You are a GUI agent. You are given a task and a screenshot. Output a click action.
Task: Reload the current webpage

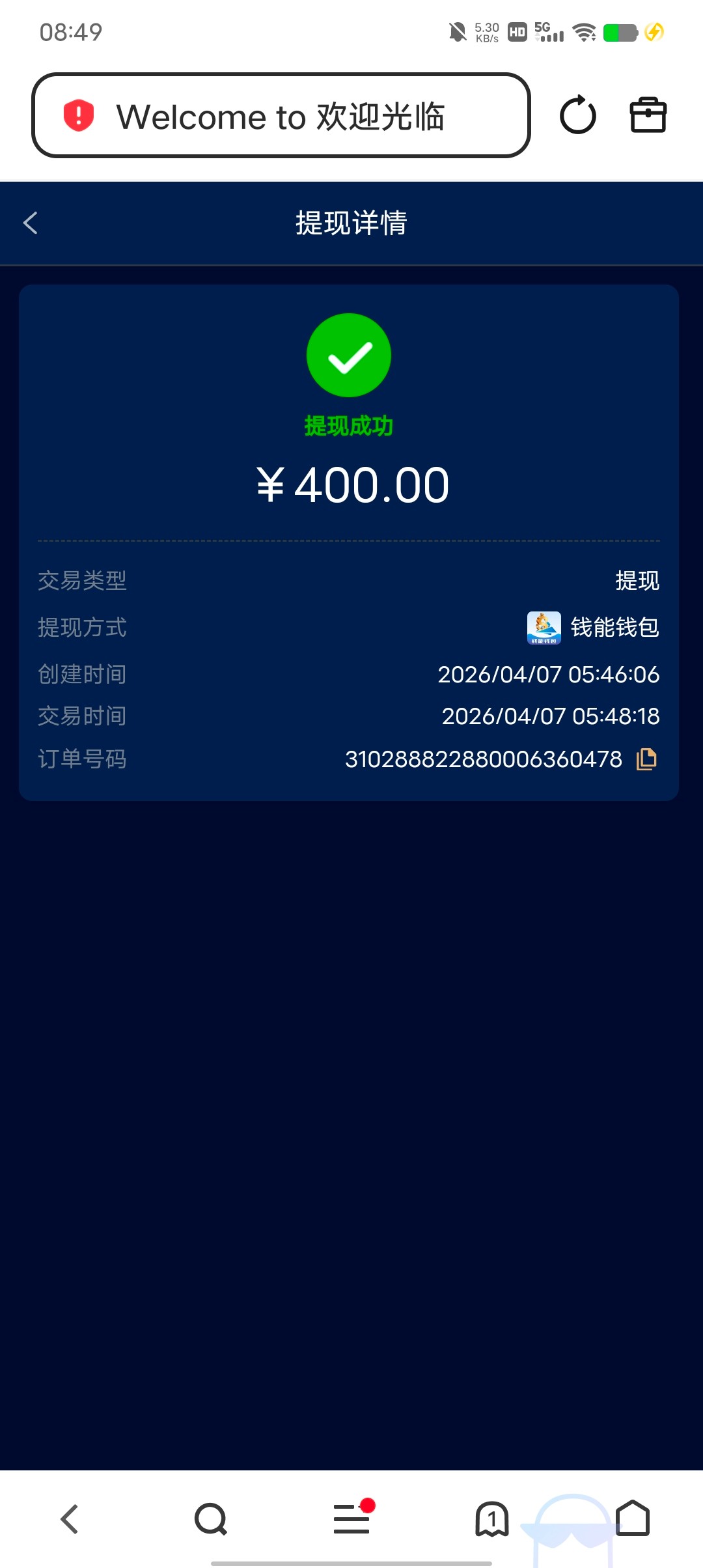pyautogui.click(x=578, y=116)
